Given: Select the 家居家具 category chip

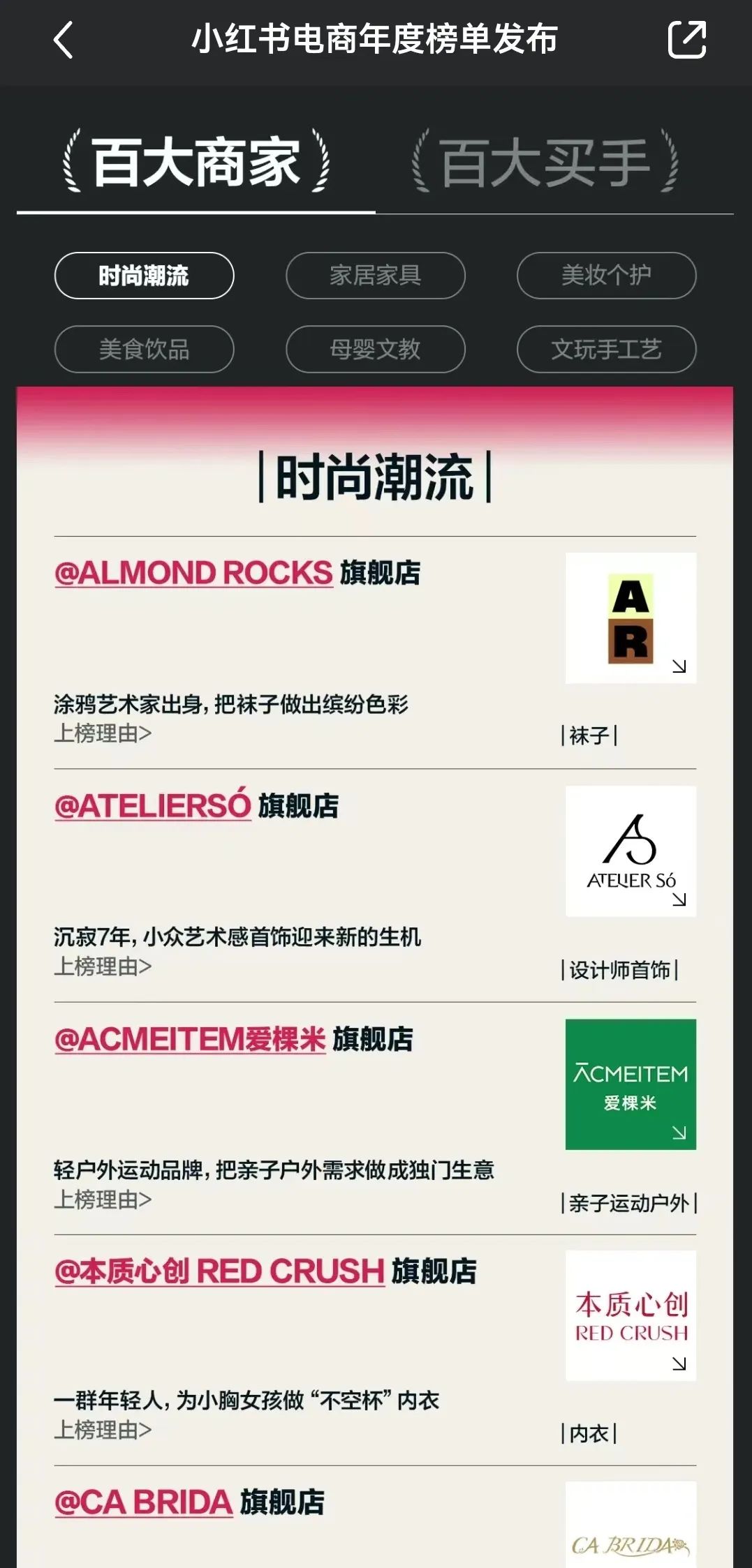Looking at the screenshot, I should pyautogui.click(x=375, y=276).
